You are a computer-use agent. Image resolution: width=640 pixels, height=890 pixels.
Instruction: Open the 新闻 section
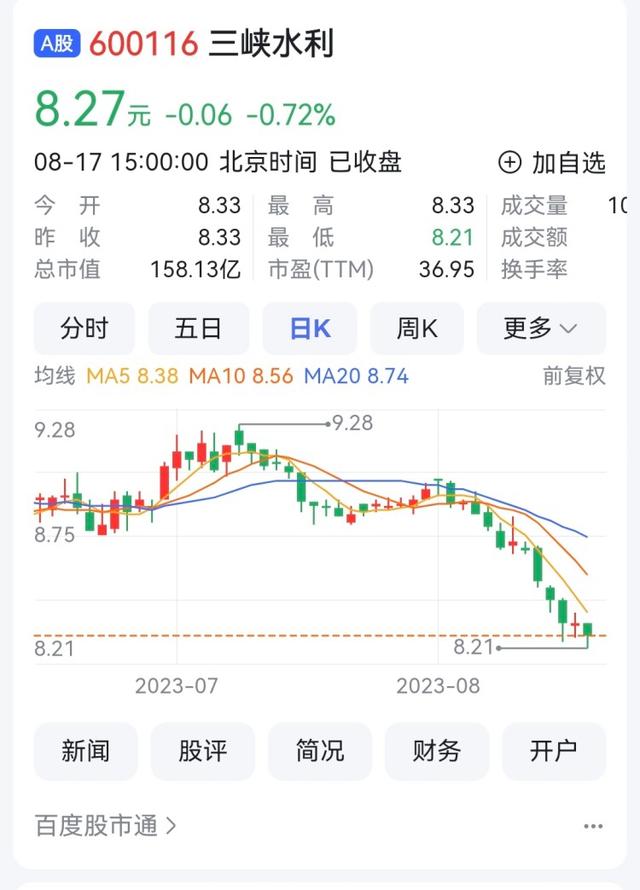(86, 751)
